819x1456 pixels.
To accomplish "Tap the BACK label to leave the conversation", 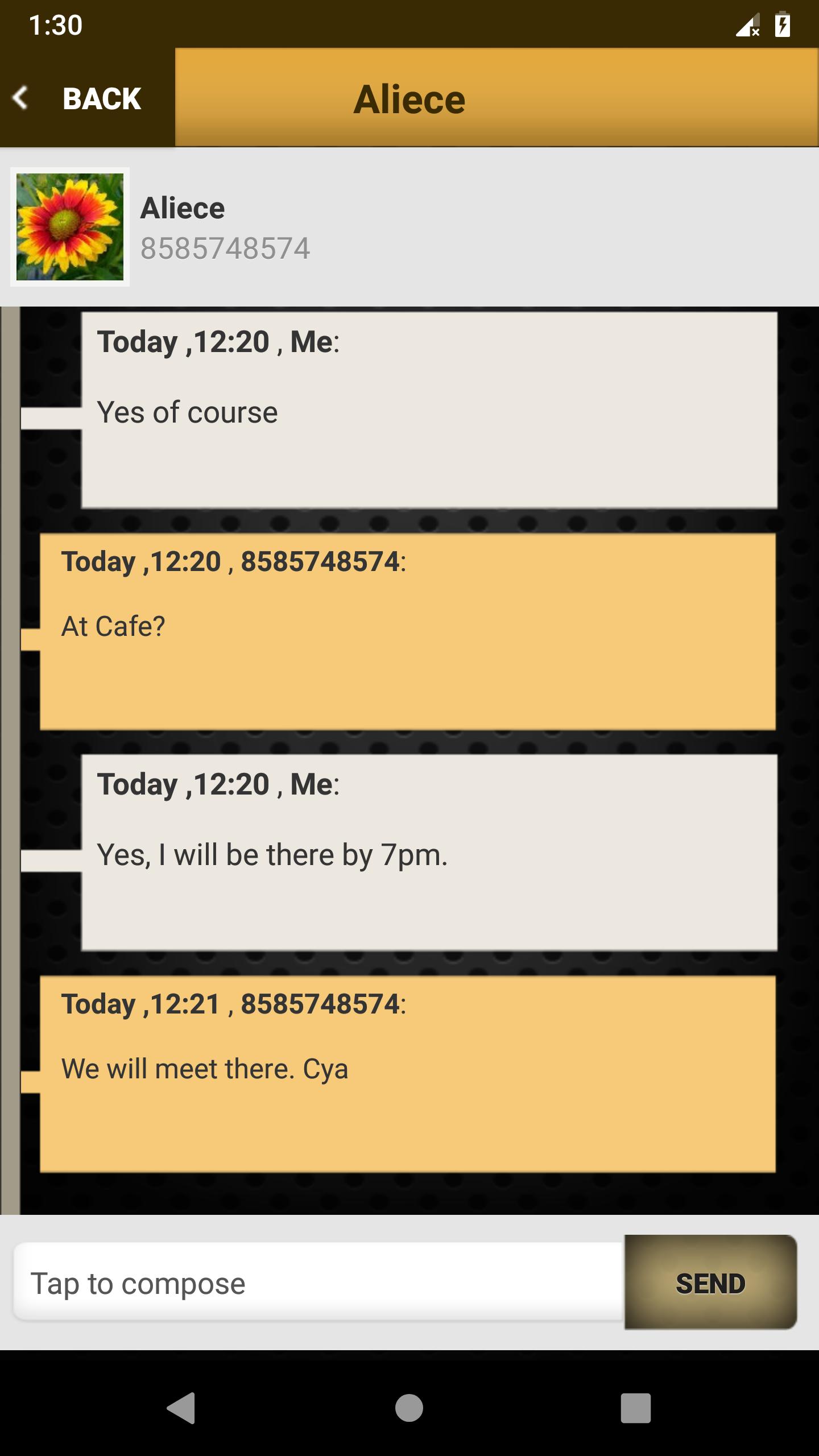I will [x=102, y=98].
